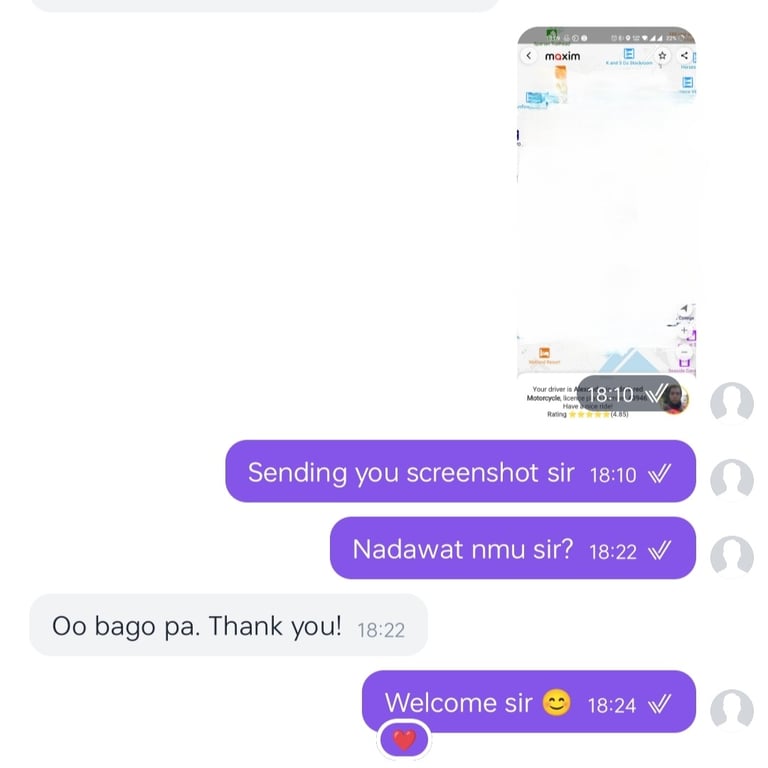
Task: Open the Maxim screenshot image sent at 18:10
Action: [x=606, y=222]
